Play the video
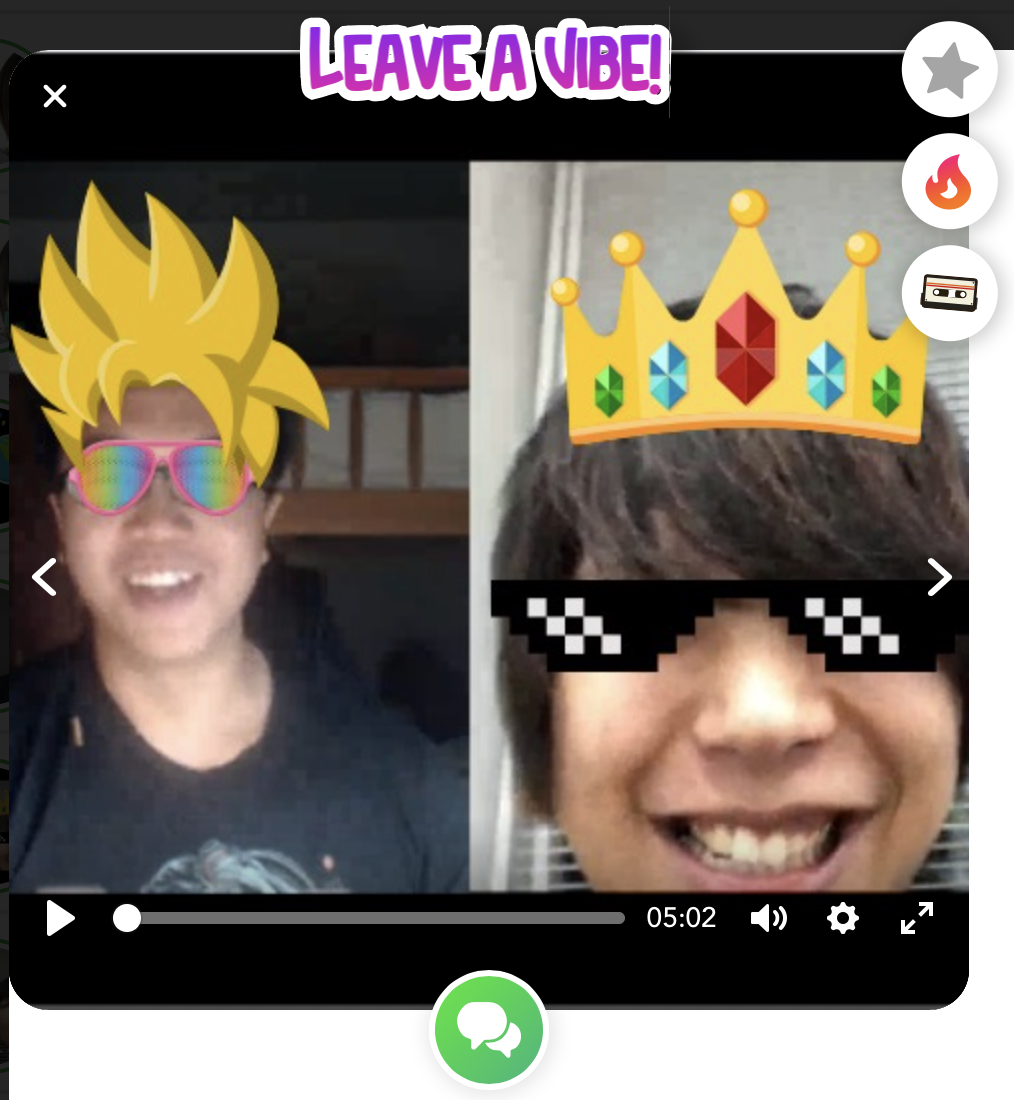 pyautogui.click(x=60, y=918)
